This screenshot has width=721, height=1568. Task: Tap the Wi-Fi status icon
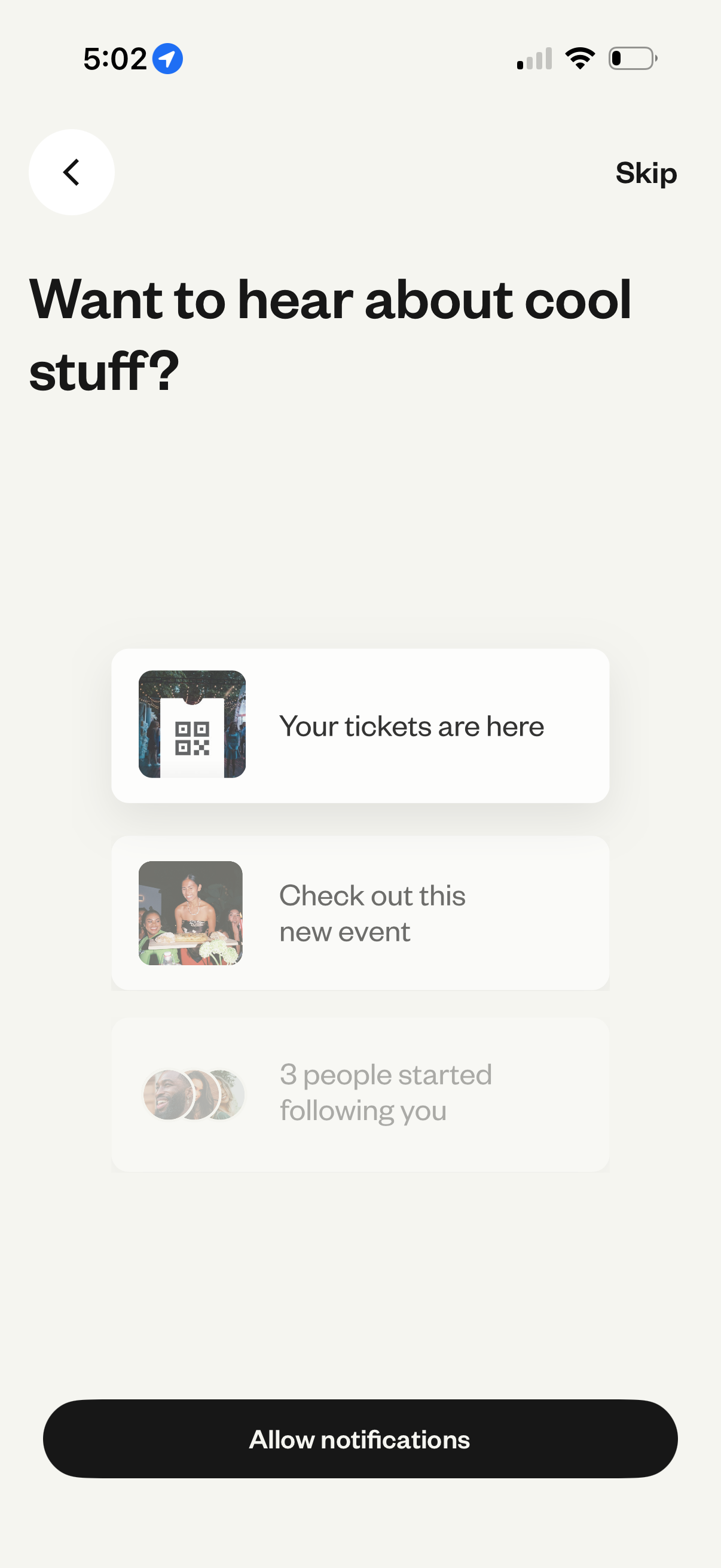click(x=579, y=57)
